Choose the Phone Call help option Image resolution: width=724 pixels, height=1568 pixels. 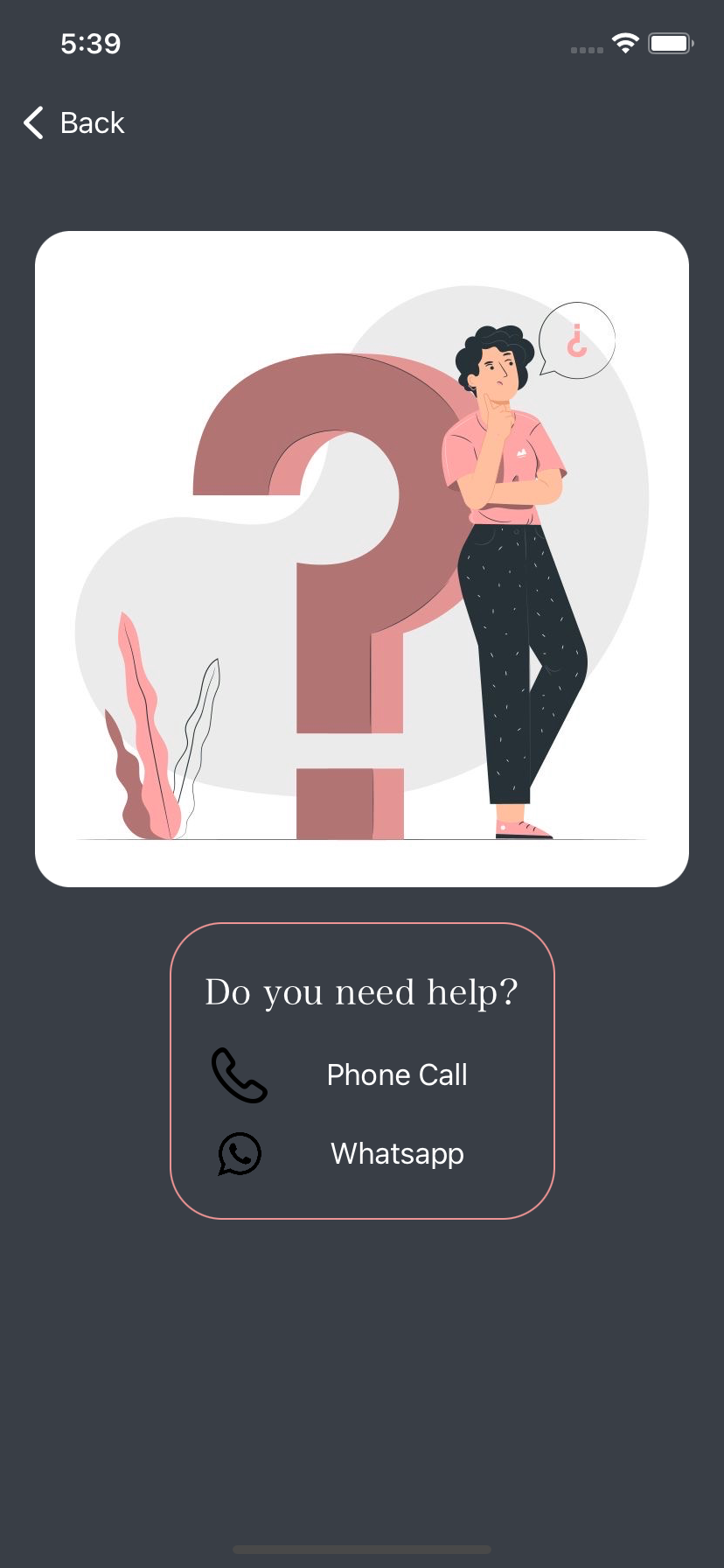pyautogui.click(x=397, y=1074)
